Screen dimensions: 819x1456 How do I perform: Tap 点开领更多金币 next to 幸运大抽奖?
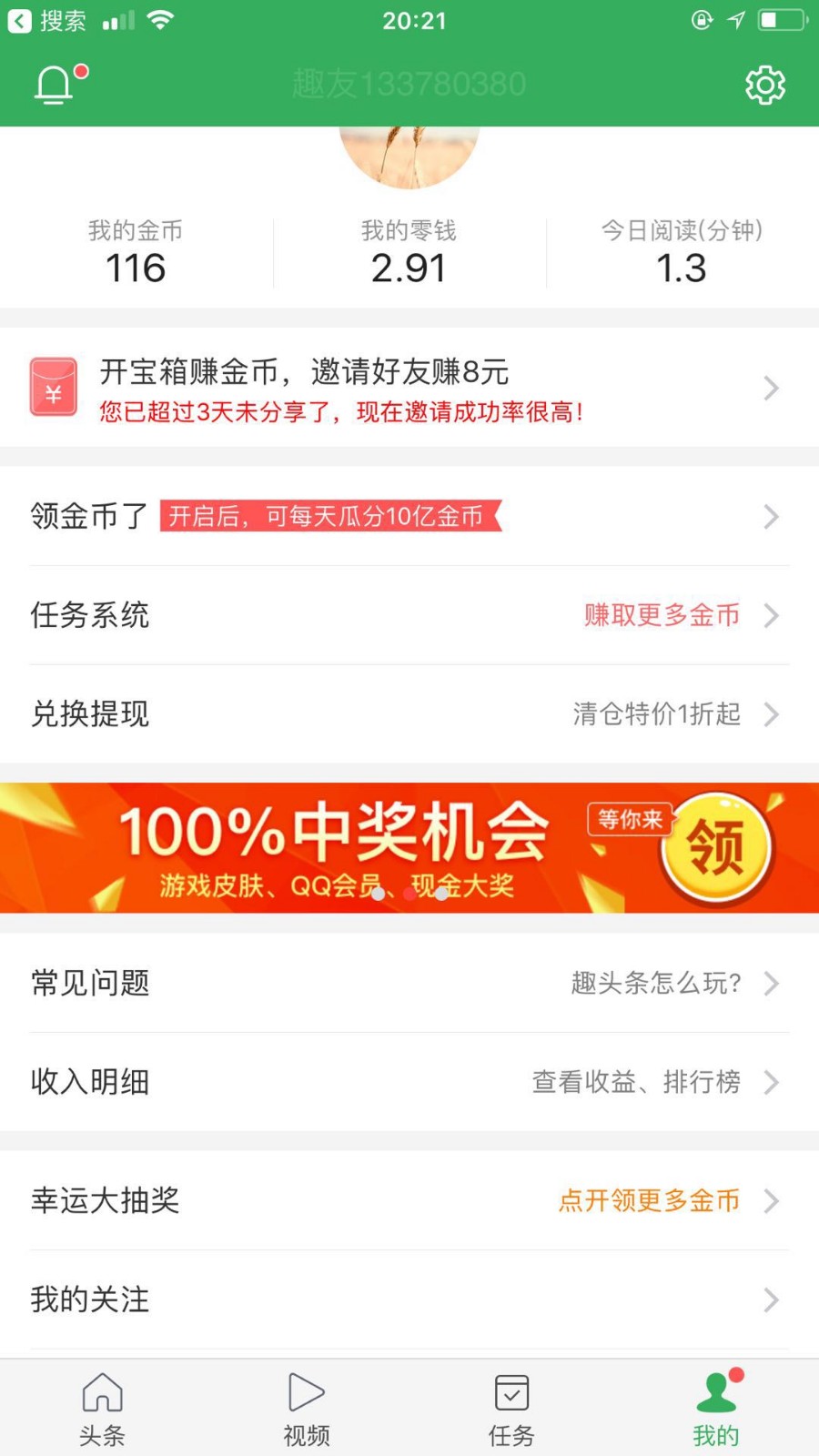pyautogui.click(x=649, y=1200)
